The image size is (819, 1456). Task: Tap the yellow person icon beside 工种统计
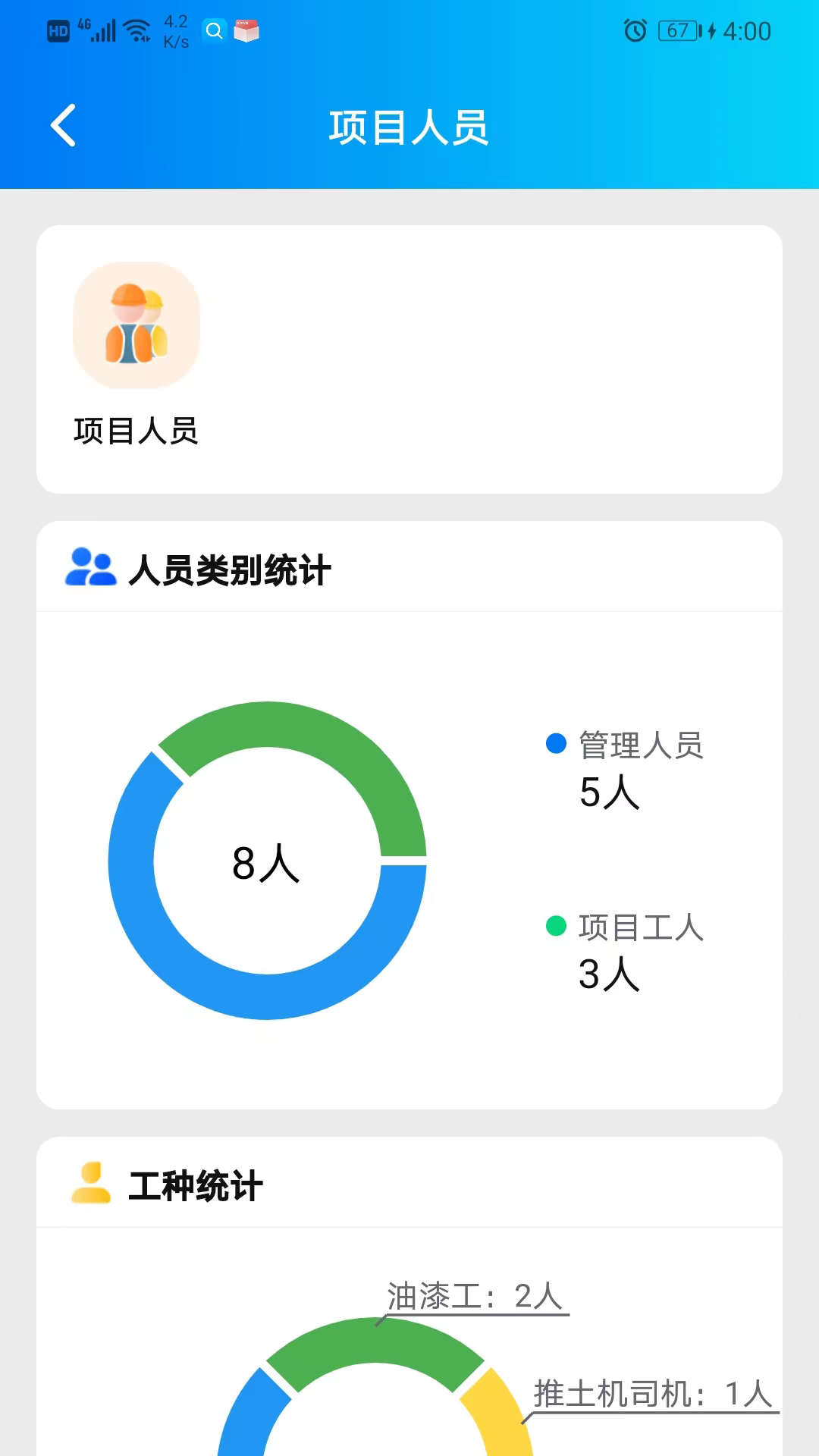tap(91, 1181)
